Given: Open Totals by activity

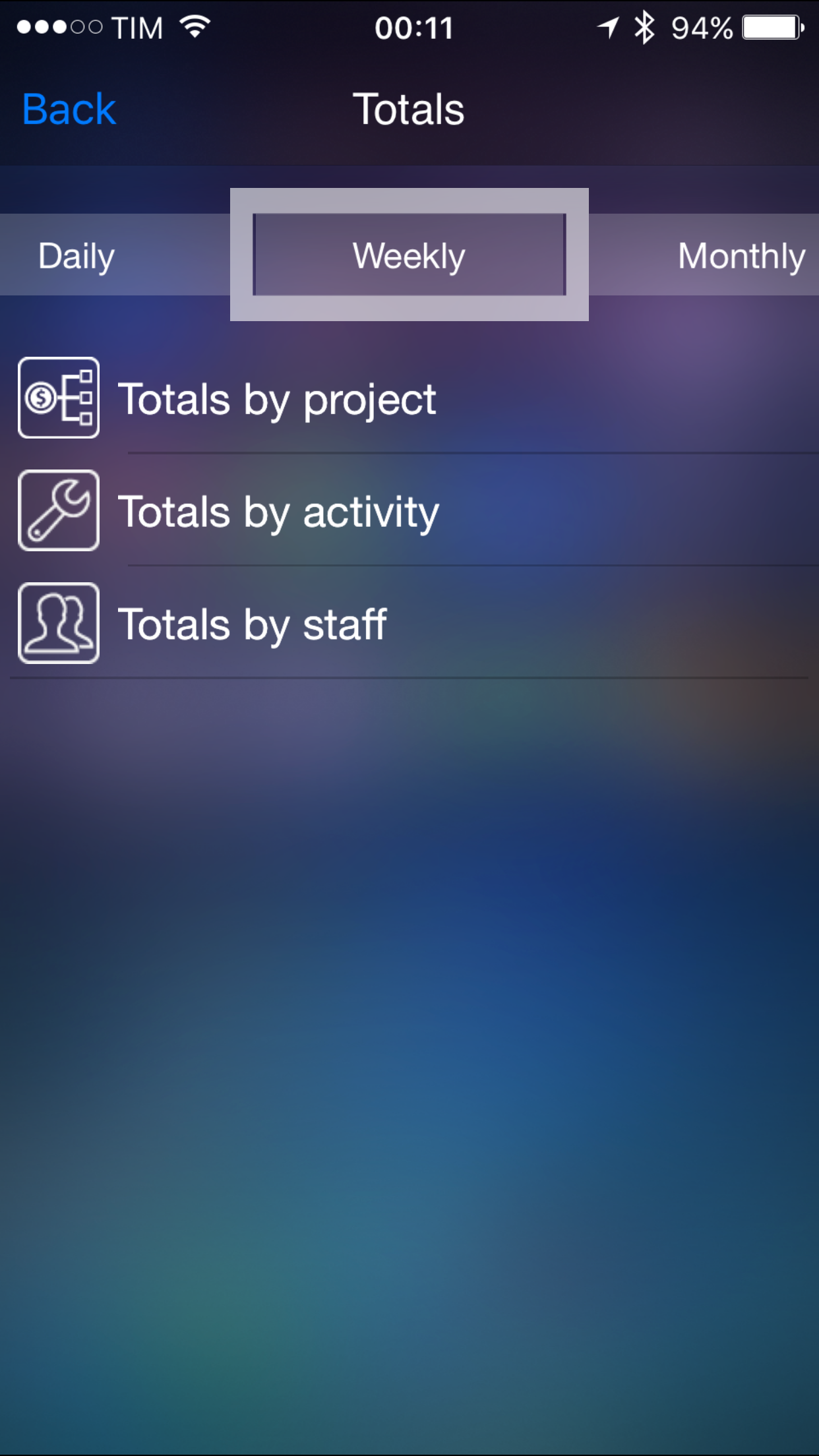Looking at the screenshot, I should (278, 512).
